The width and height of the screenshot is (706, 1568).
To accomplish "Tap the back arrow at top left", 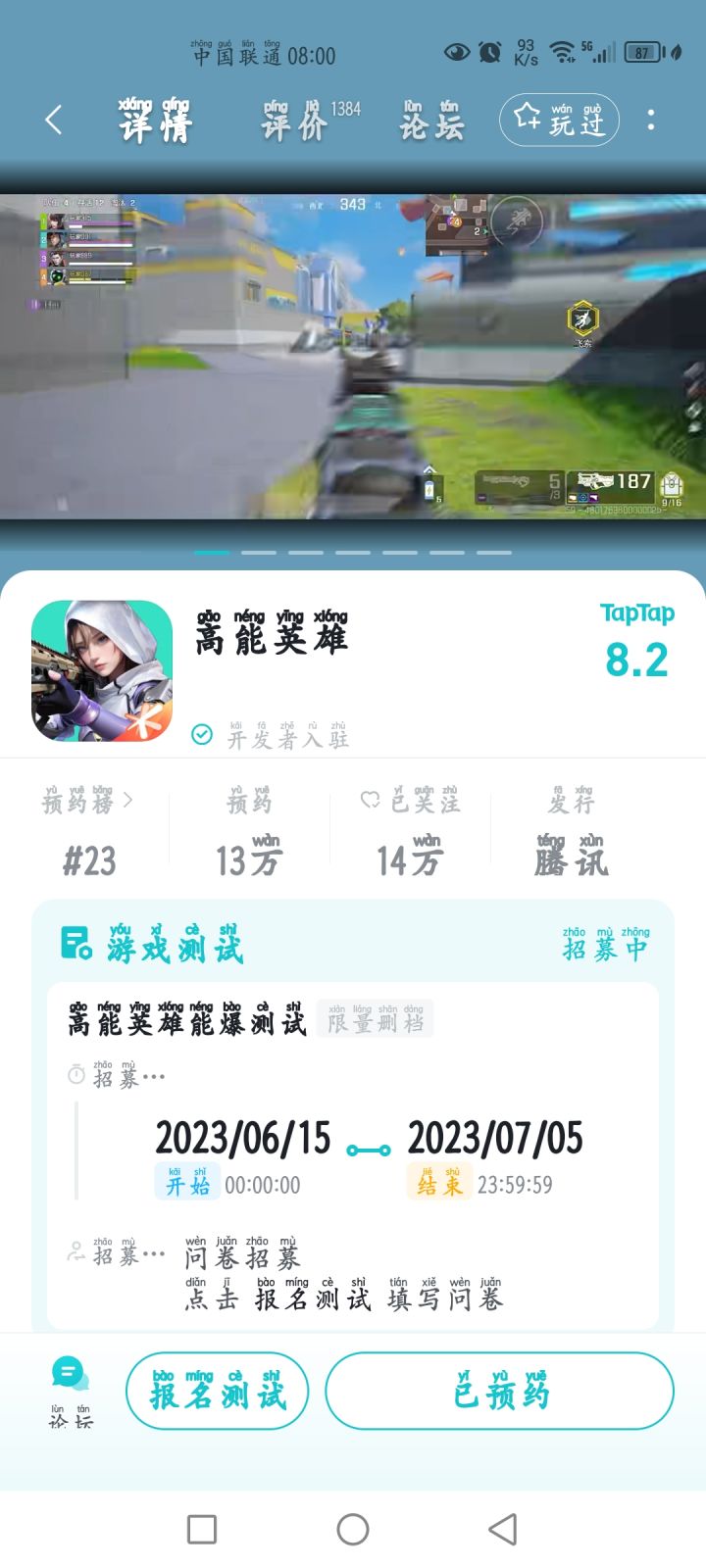I will (x=53, y=120).
